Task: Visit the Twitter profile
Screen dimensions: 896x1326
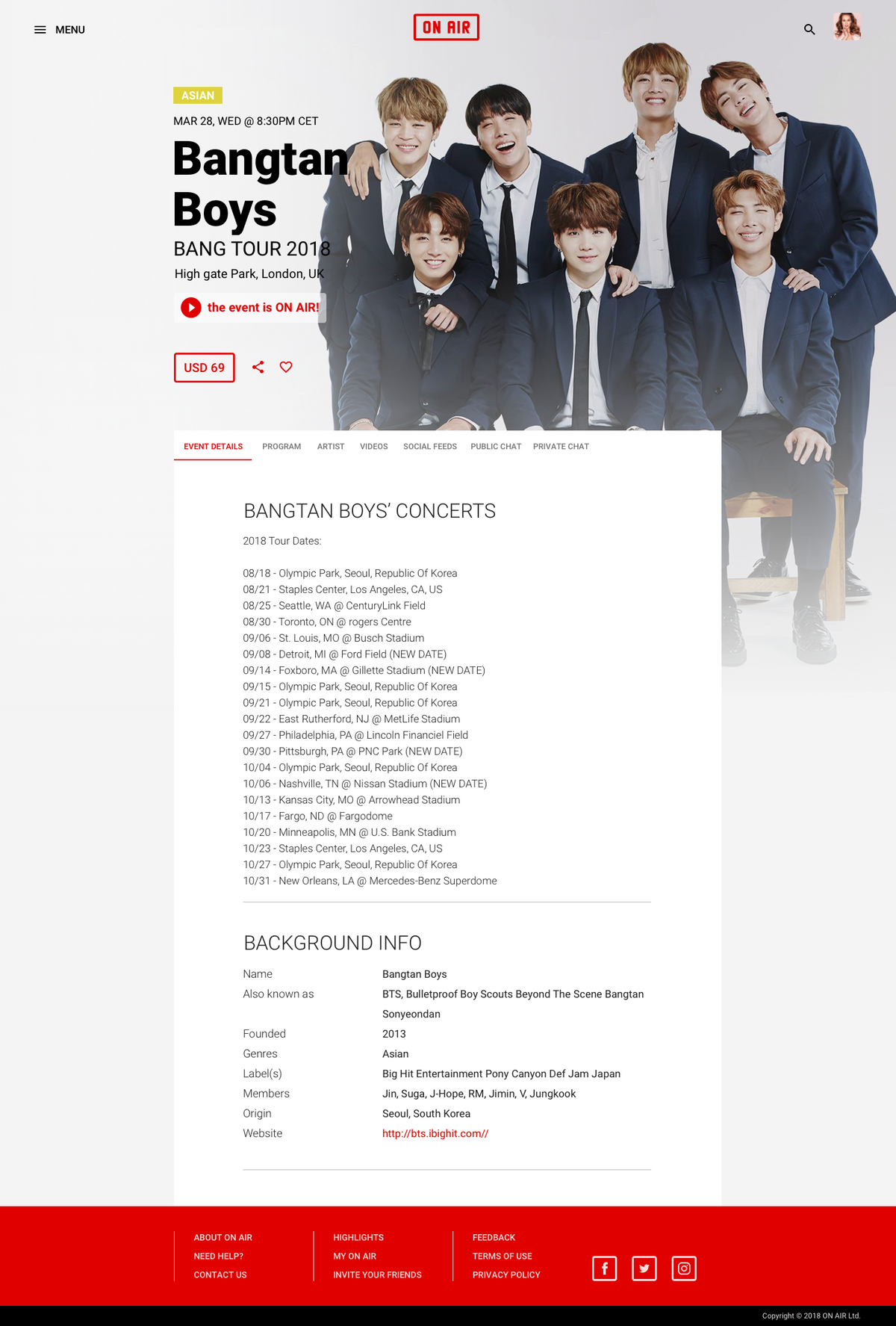Action: (x=644, y=1268)
